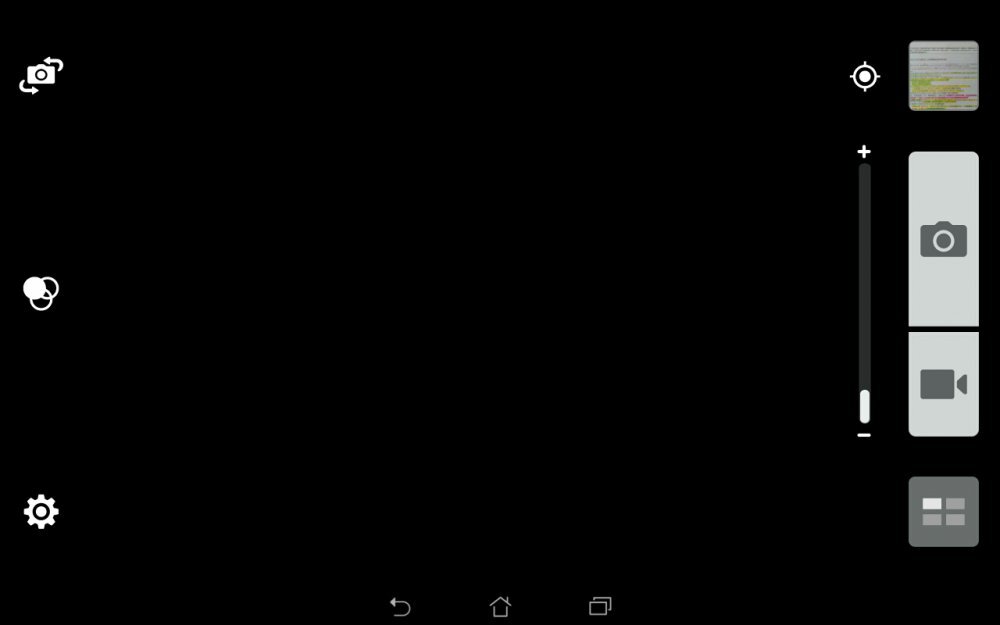Screen dimensions: 1000x625
Task: Open camera settings gear
Action: (41, 512)
